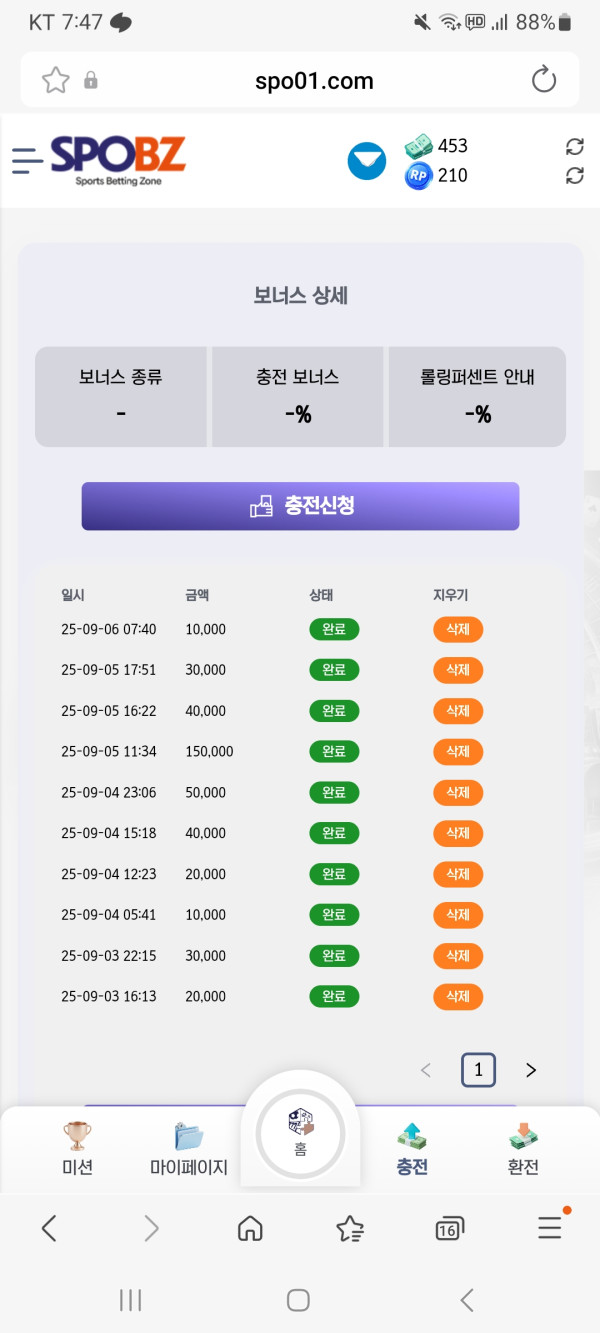
Task: Open the 마이페이지 tab
Action: tap(189, 1148)
